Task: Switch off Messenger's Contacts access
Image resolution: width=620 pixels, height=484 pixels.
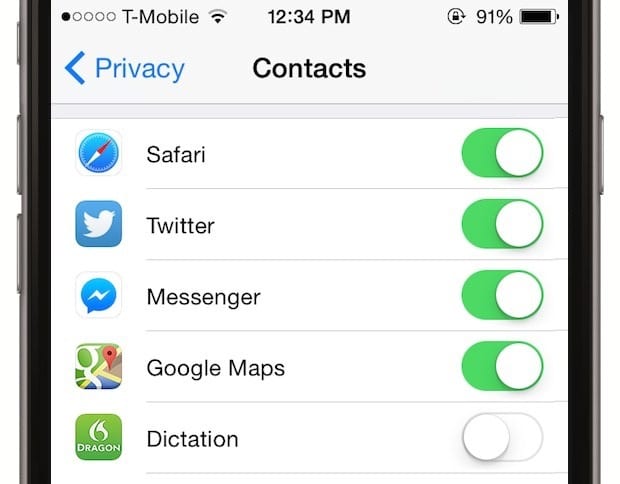Action: [502, 296]
